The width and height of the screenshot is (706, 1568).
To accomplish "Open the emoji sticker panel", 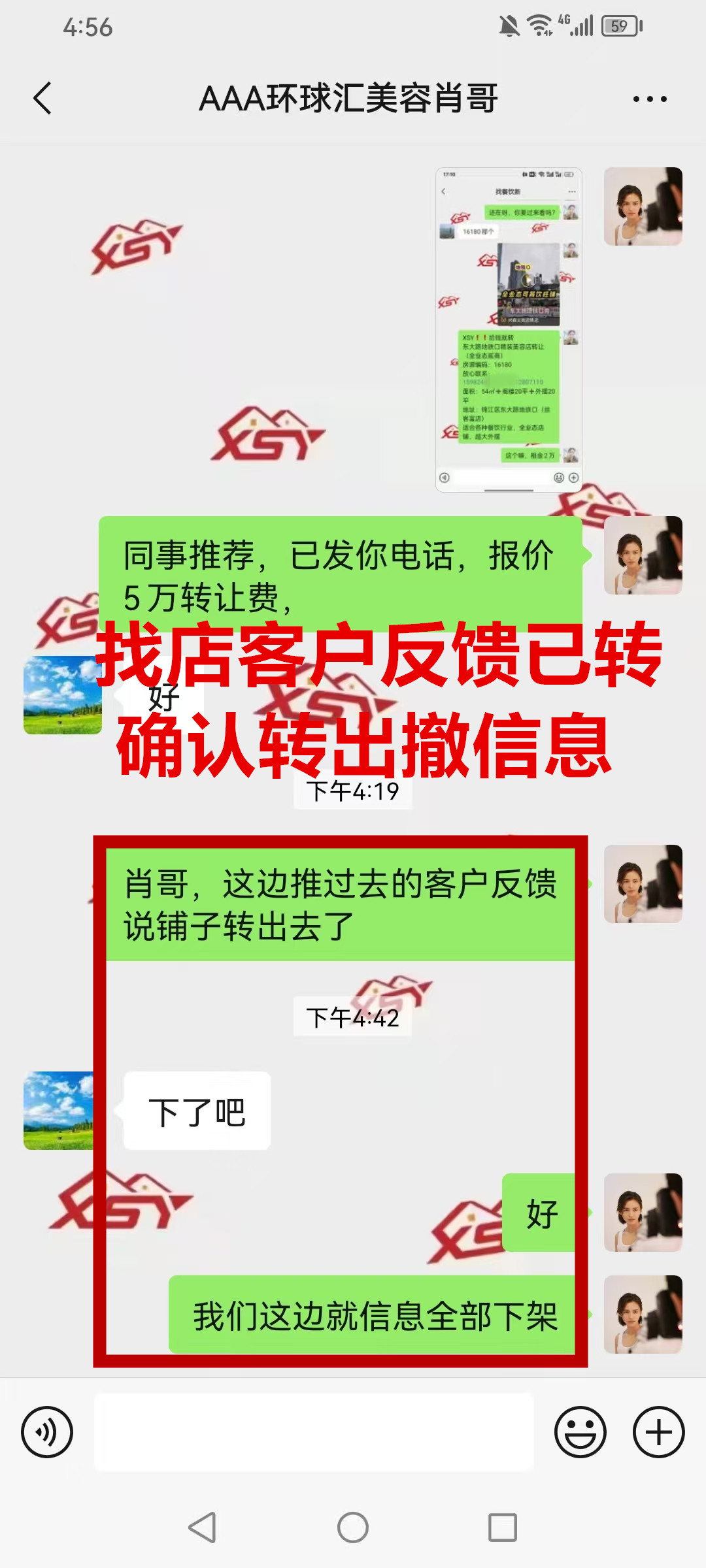I will click(x=580, y=1432).
